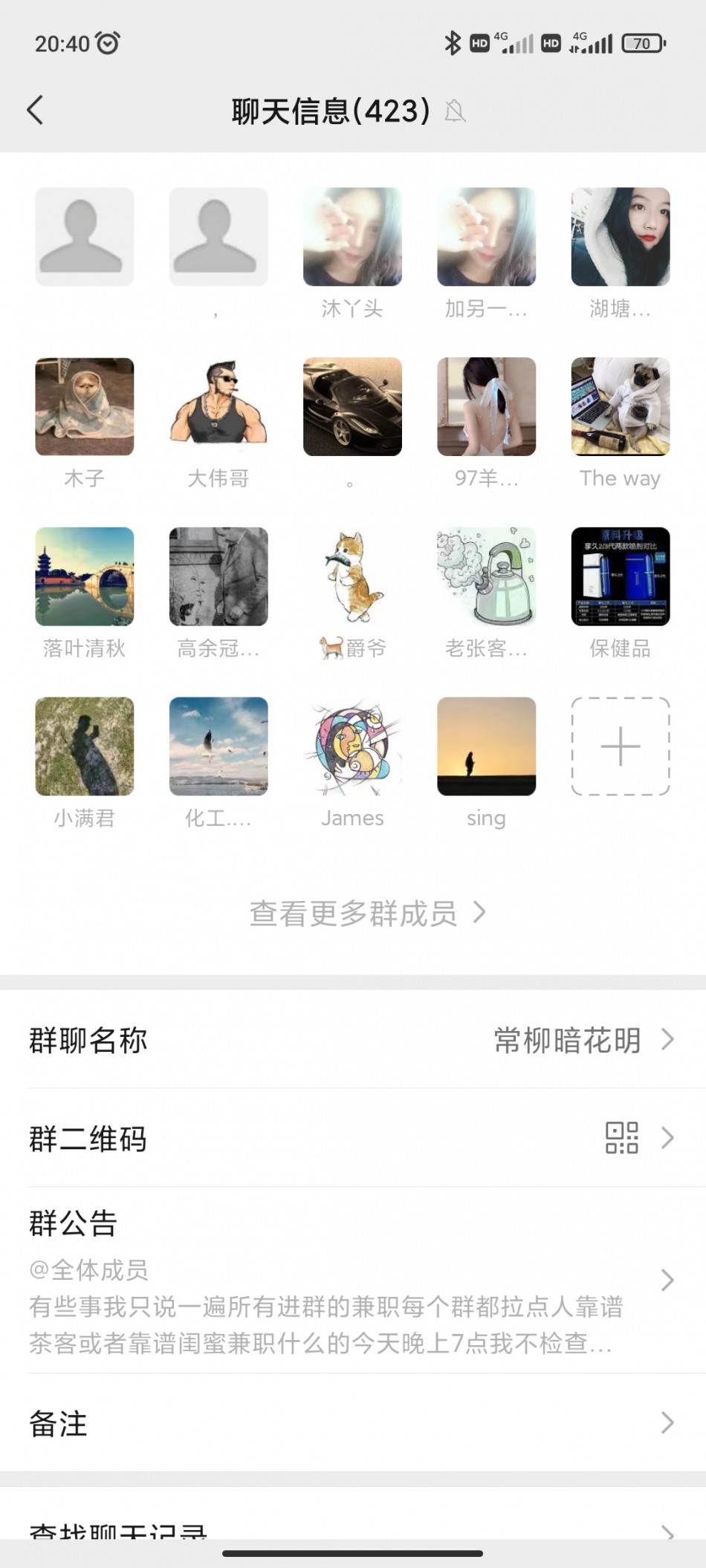Open 爵爷's cat avatar profile

352,576
